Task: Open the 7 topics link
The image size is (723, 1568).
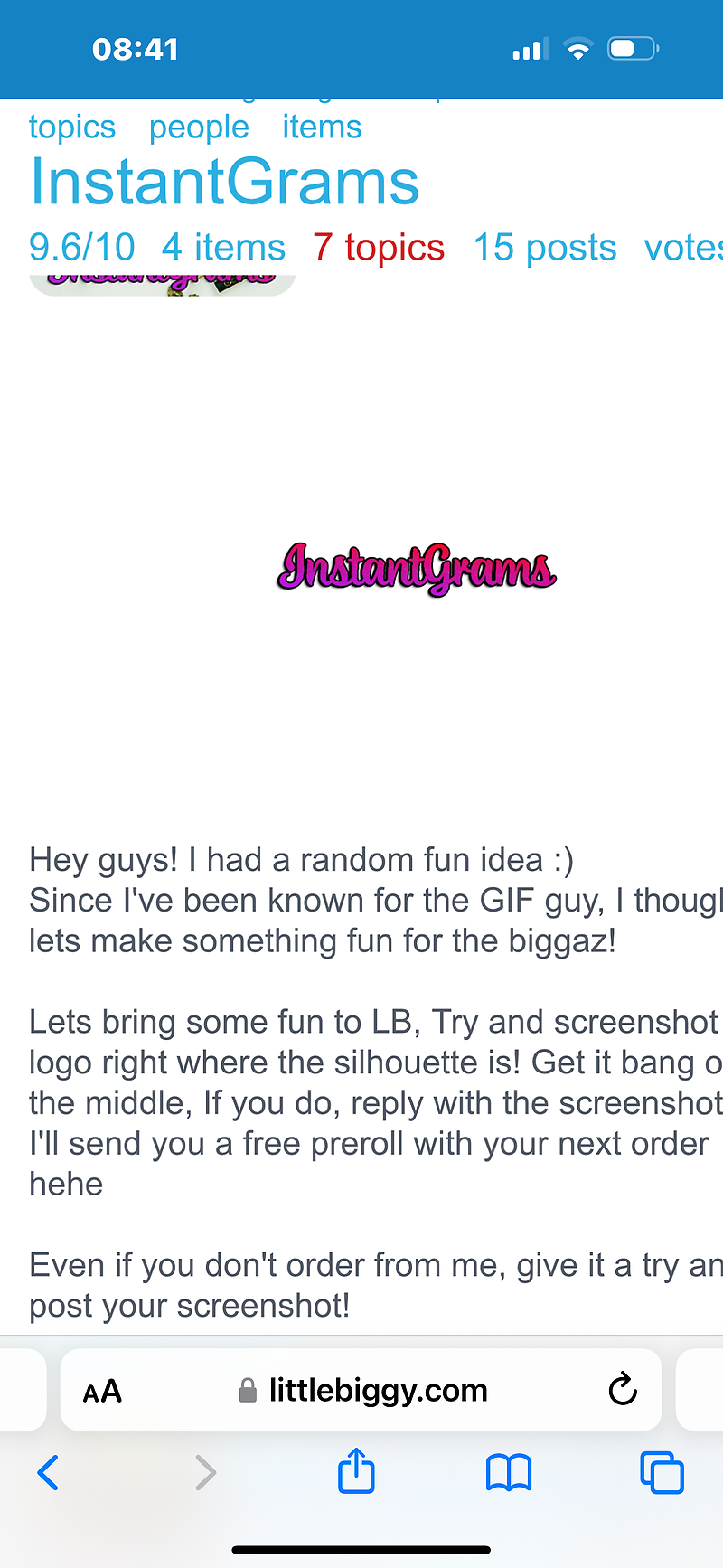Action: click(x=379, y=248)
